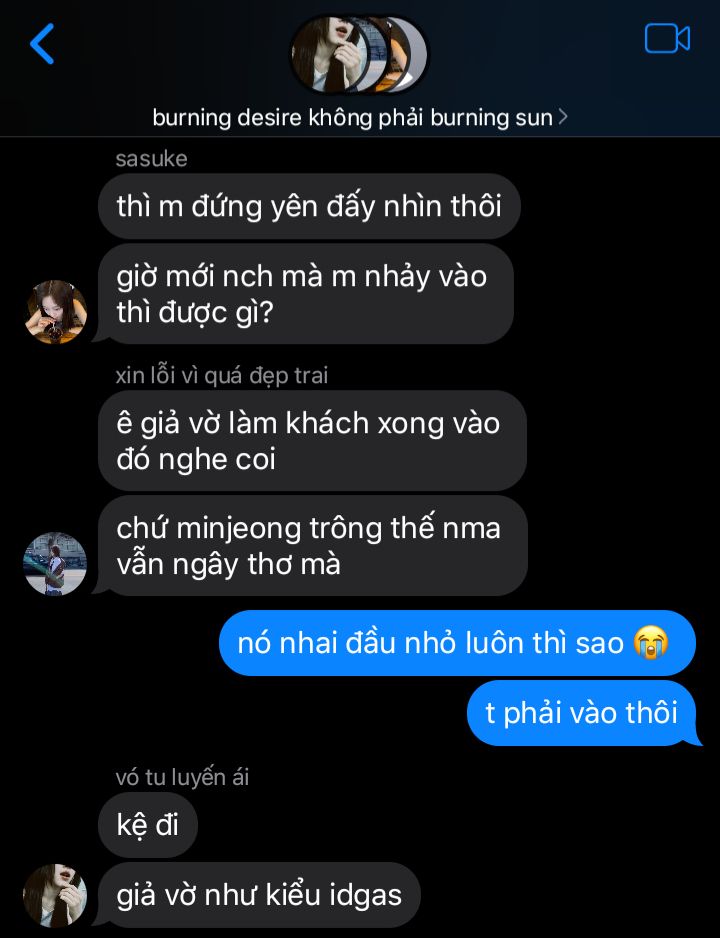Go back to the conversations list

42,45
